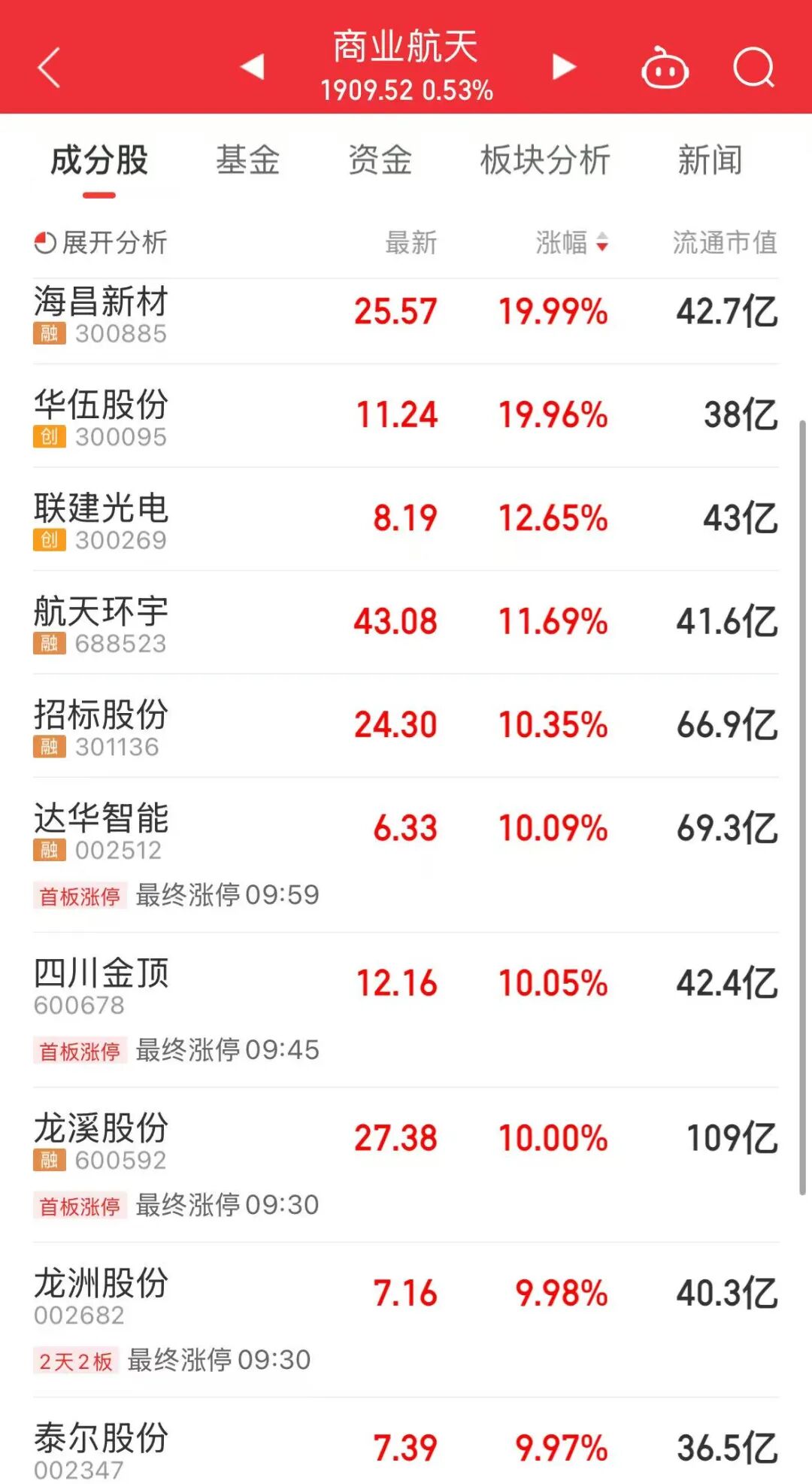Screen dimensions: 812x1484
Task: View details for 联建光电
Action: tap(101, 519)
